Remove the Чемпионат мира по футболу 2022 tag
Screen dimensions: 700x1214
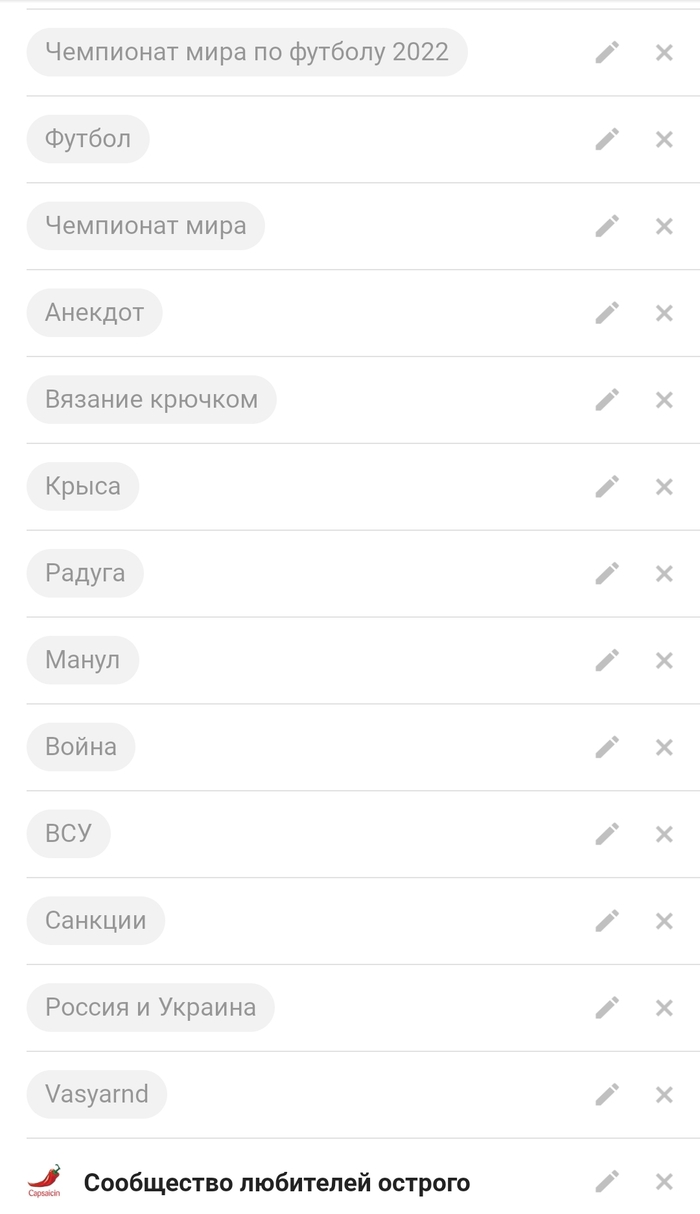pyautogui.click(x=664, y=53)
